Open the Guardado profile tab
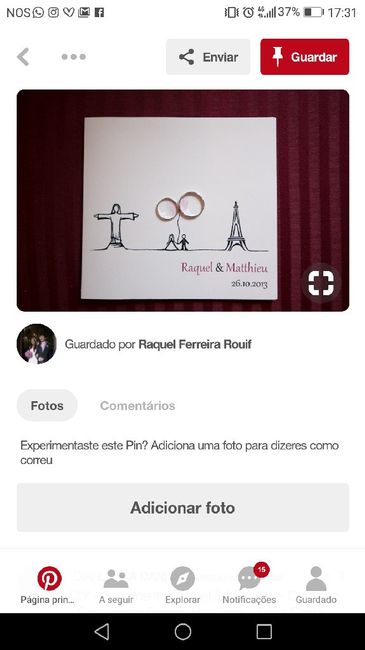 coord(316,585)
